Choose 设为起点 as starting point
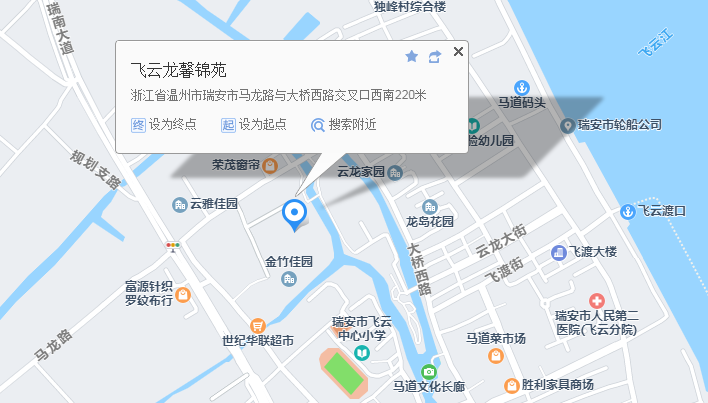This screenshot has width=708, height=403. click(x=253, y=125)
